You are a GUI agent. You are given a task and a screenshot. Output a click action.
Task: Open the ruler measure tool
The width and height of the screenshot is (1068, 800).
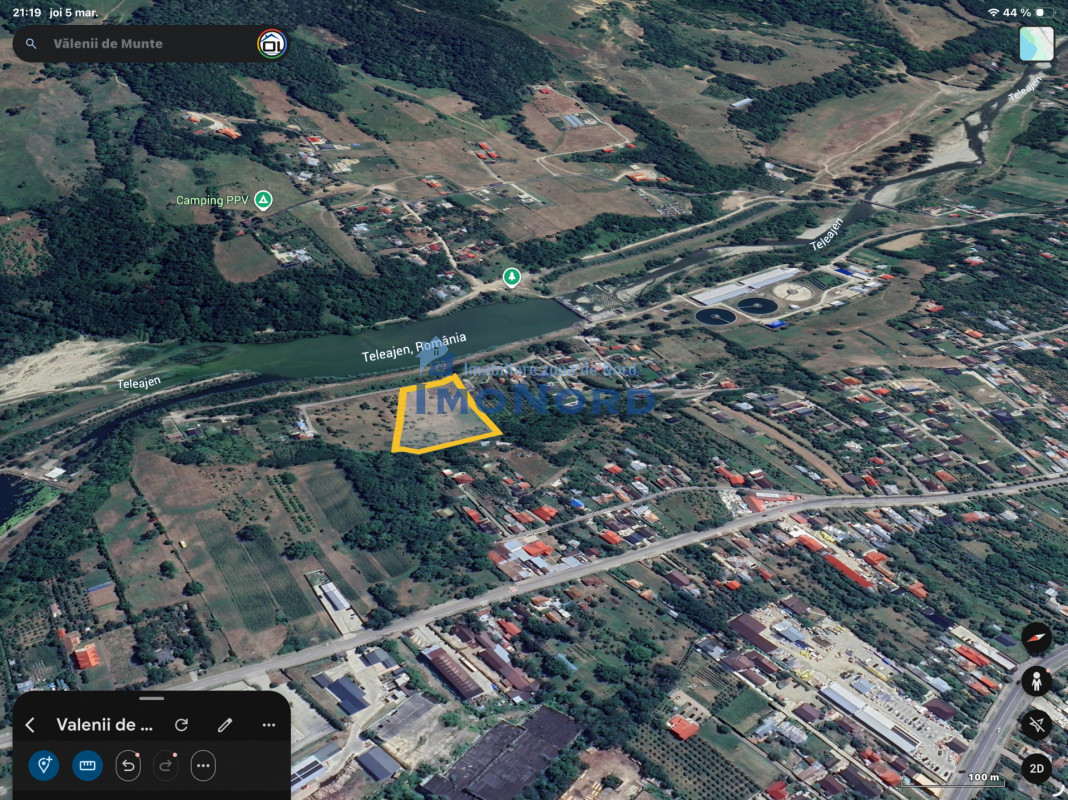87,767
